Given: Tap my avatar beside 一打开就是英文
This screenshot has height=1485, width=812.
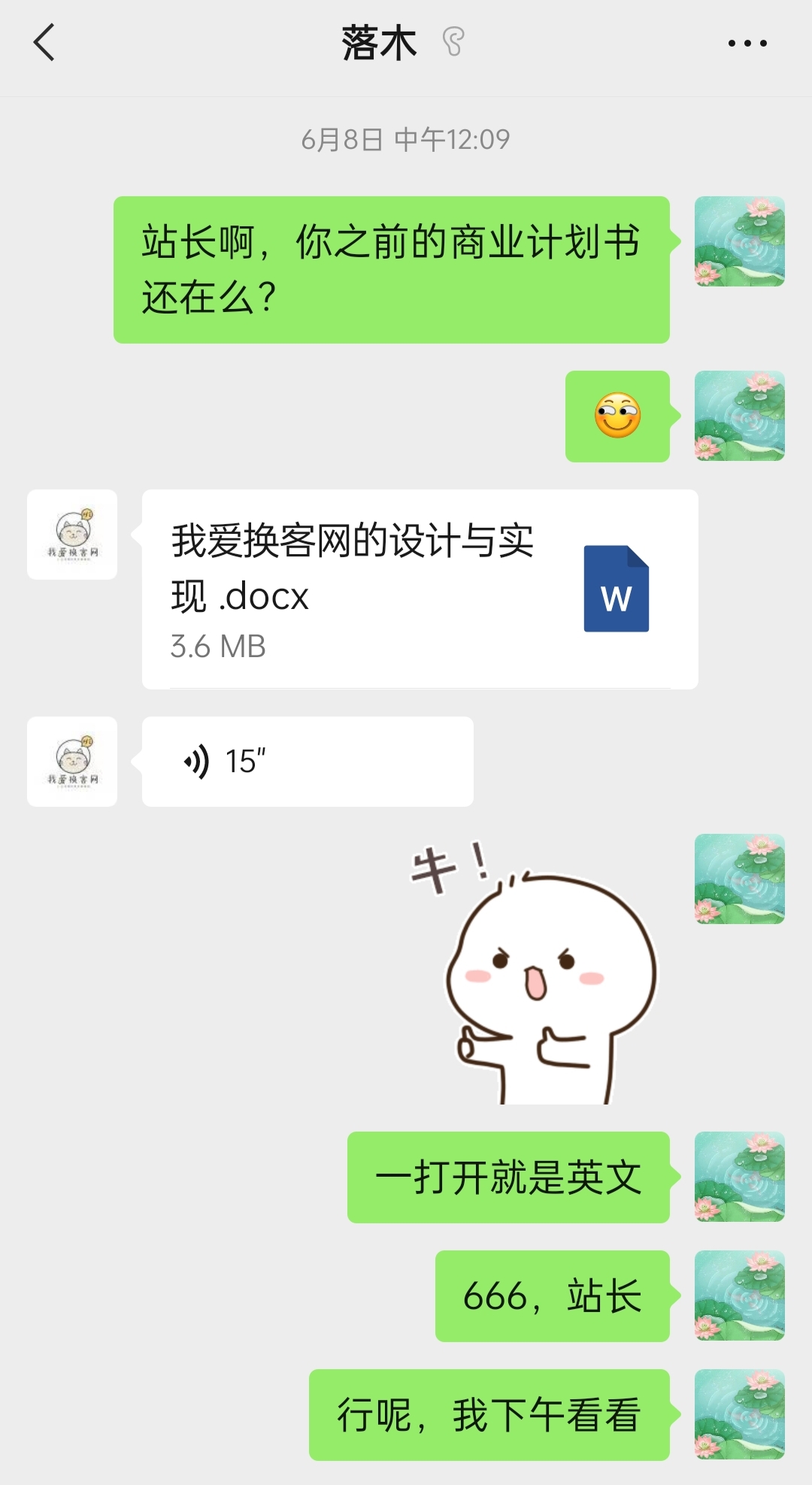Looking at the screenshot, I should [739, 1177].
